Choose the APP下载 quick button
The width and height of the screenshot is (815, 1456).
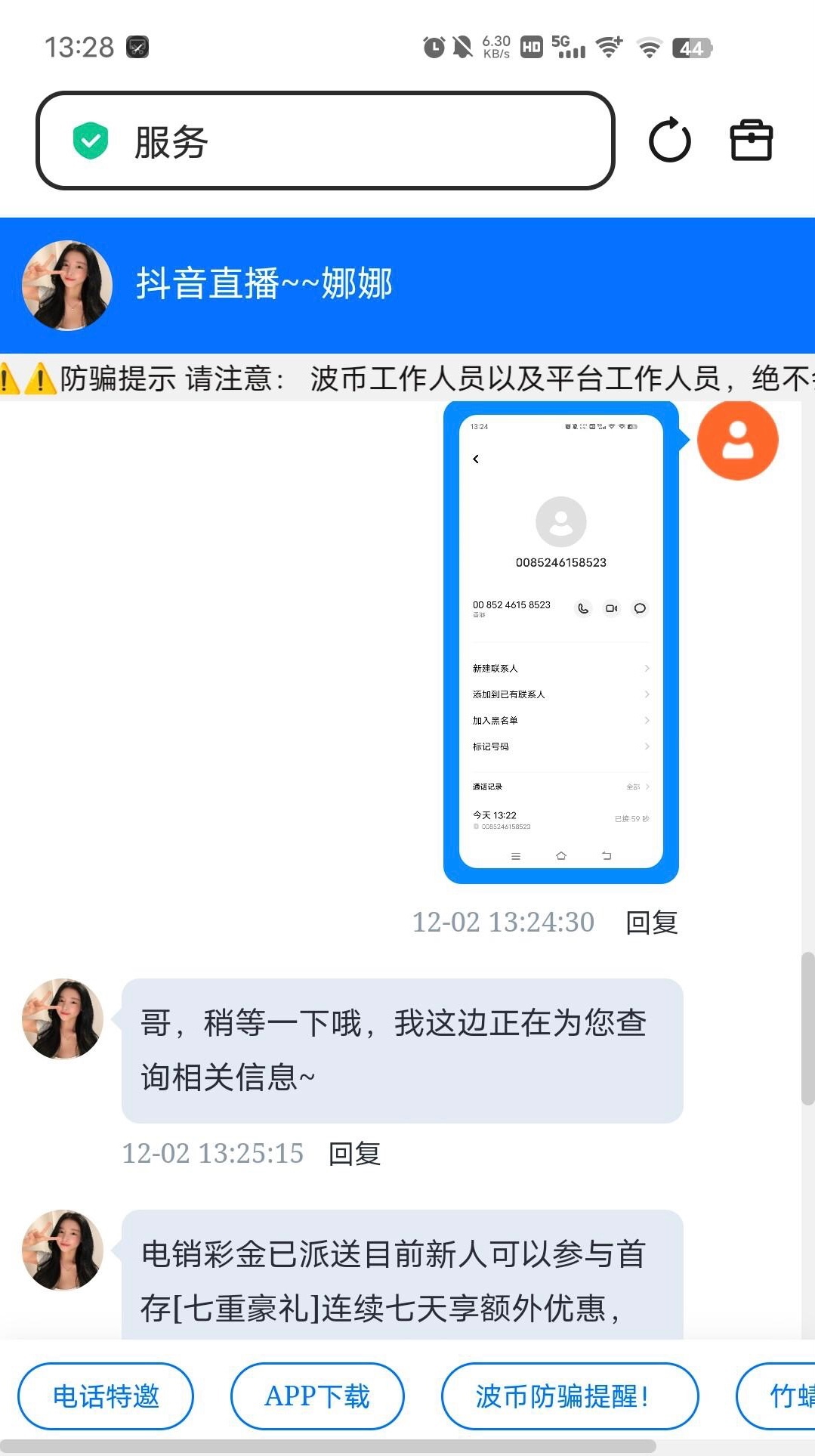point(317,1396)
